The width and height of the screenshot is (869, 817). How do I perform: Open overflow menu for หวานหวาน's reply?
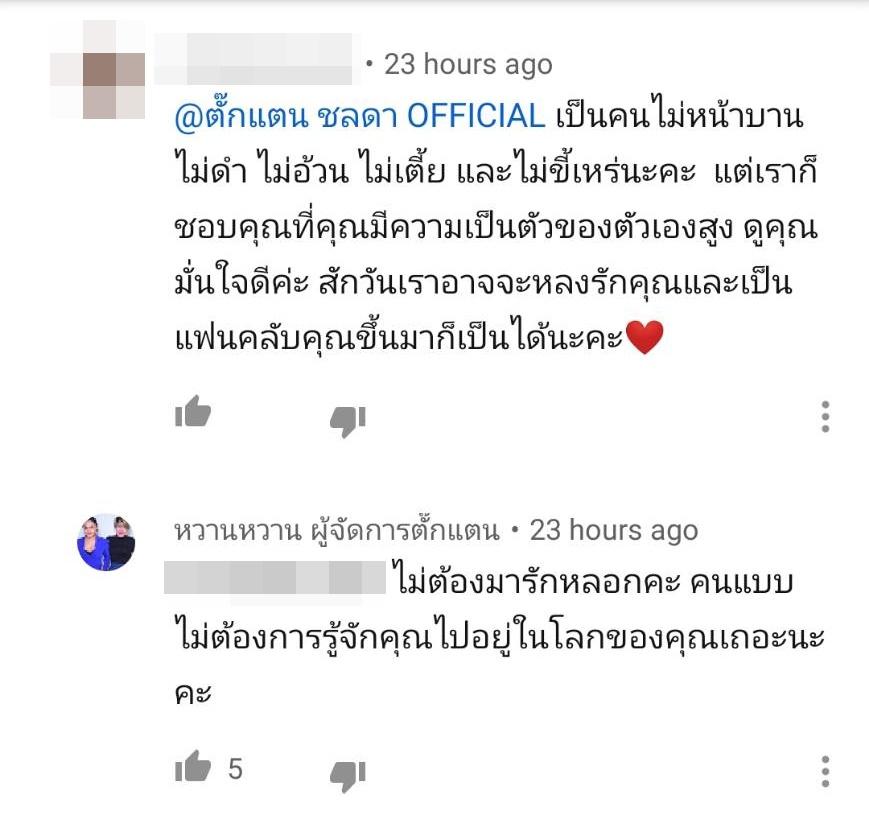[825, 771]
